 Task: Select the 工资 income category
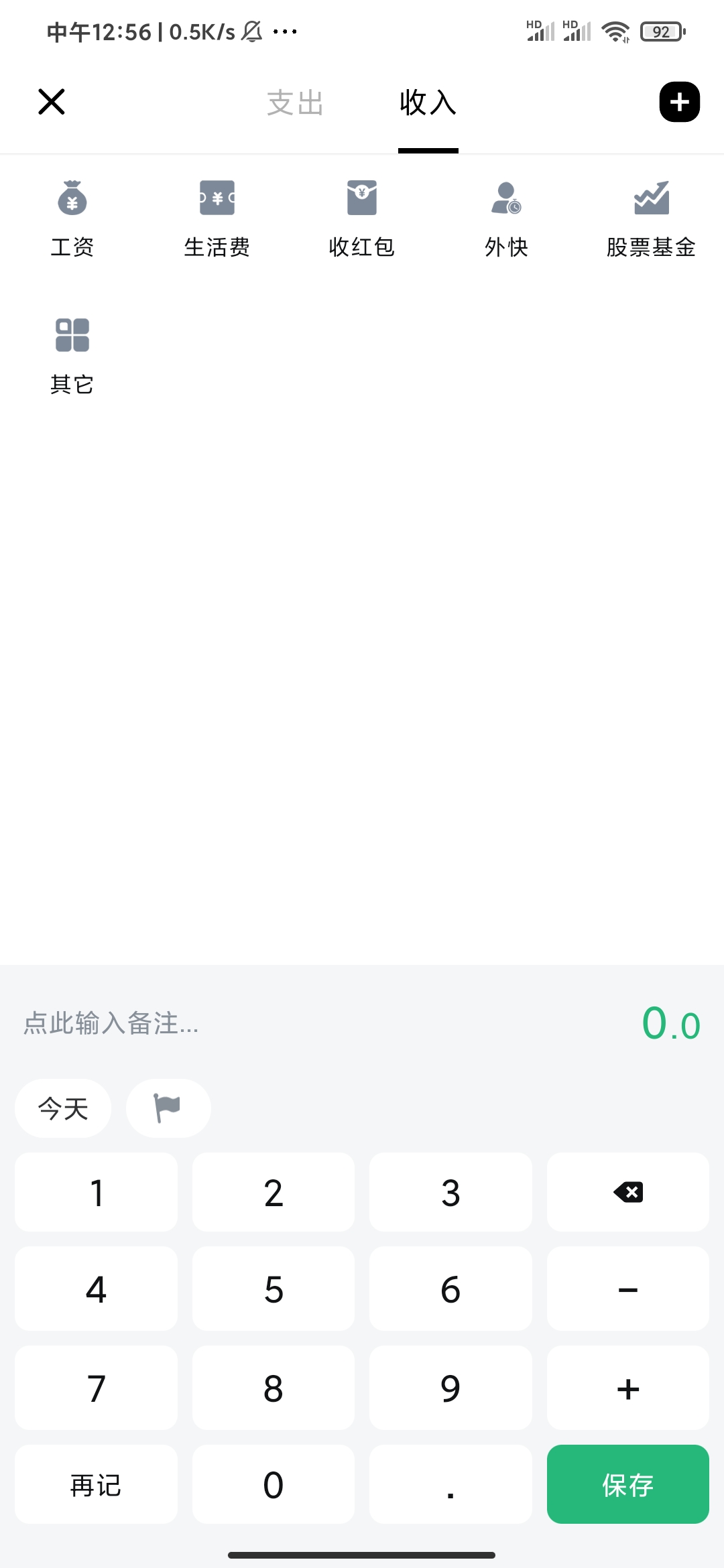pyautogui.click(x=72, y=218)
